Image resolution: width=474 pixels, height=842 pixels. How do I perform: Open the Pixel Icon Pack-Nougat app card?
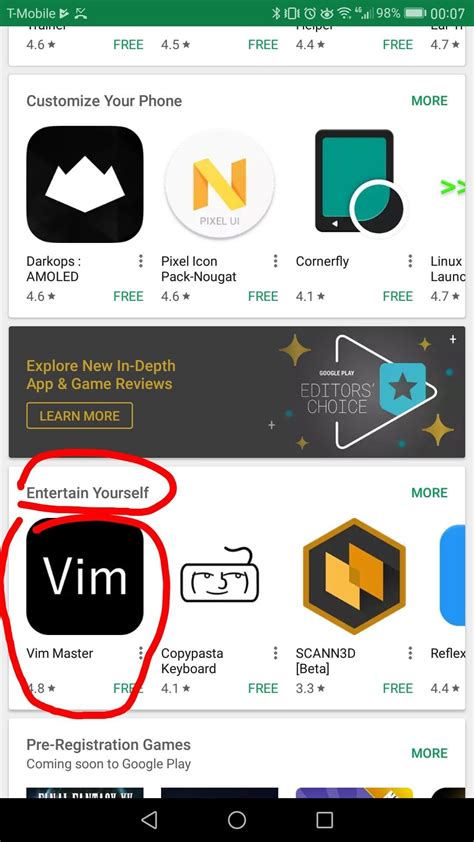pos(220,215)
